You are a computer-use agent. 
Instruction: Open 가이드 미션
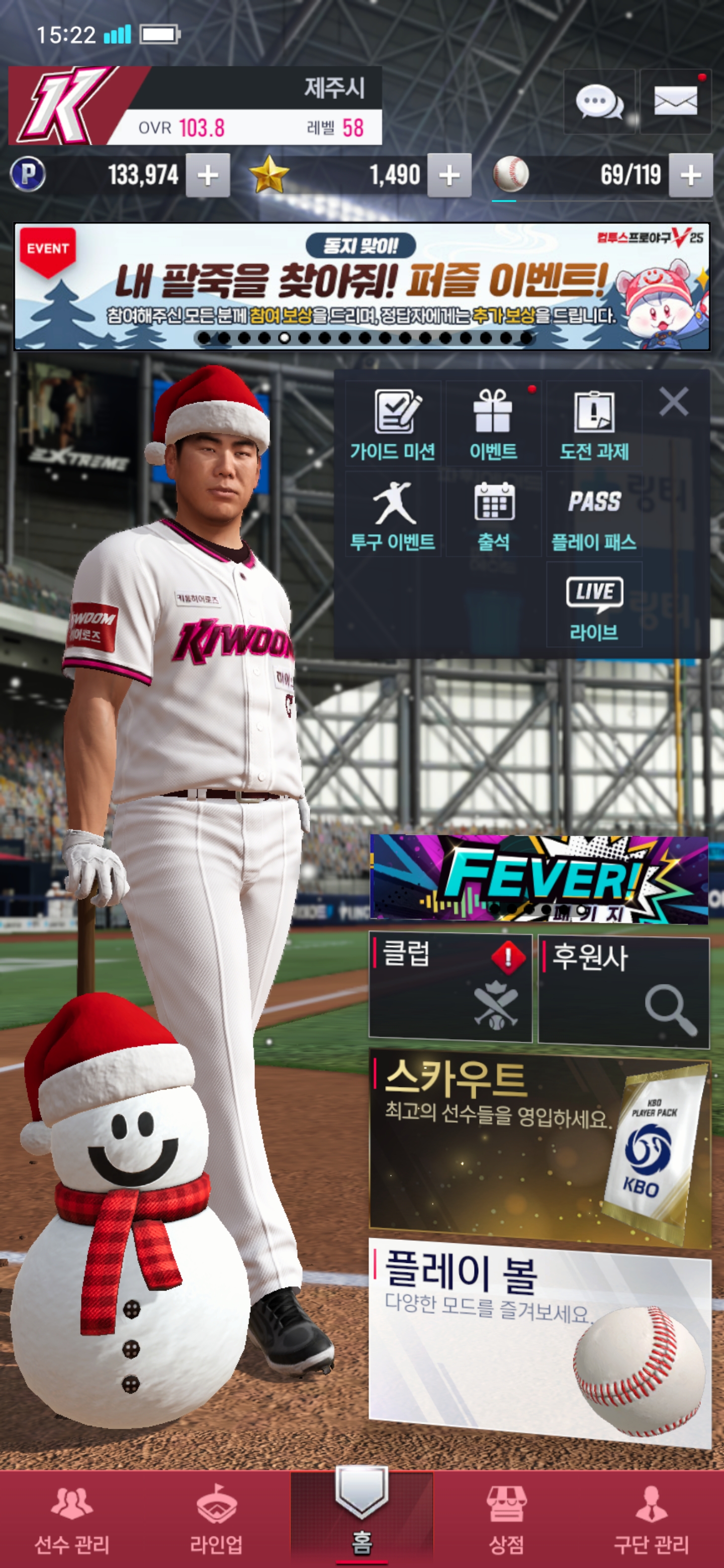click(393, 424)
